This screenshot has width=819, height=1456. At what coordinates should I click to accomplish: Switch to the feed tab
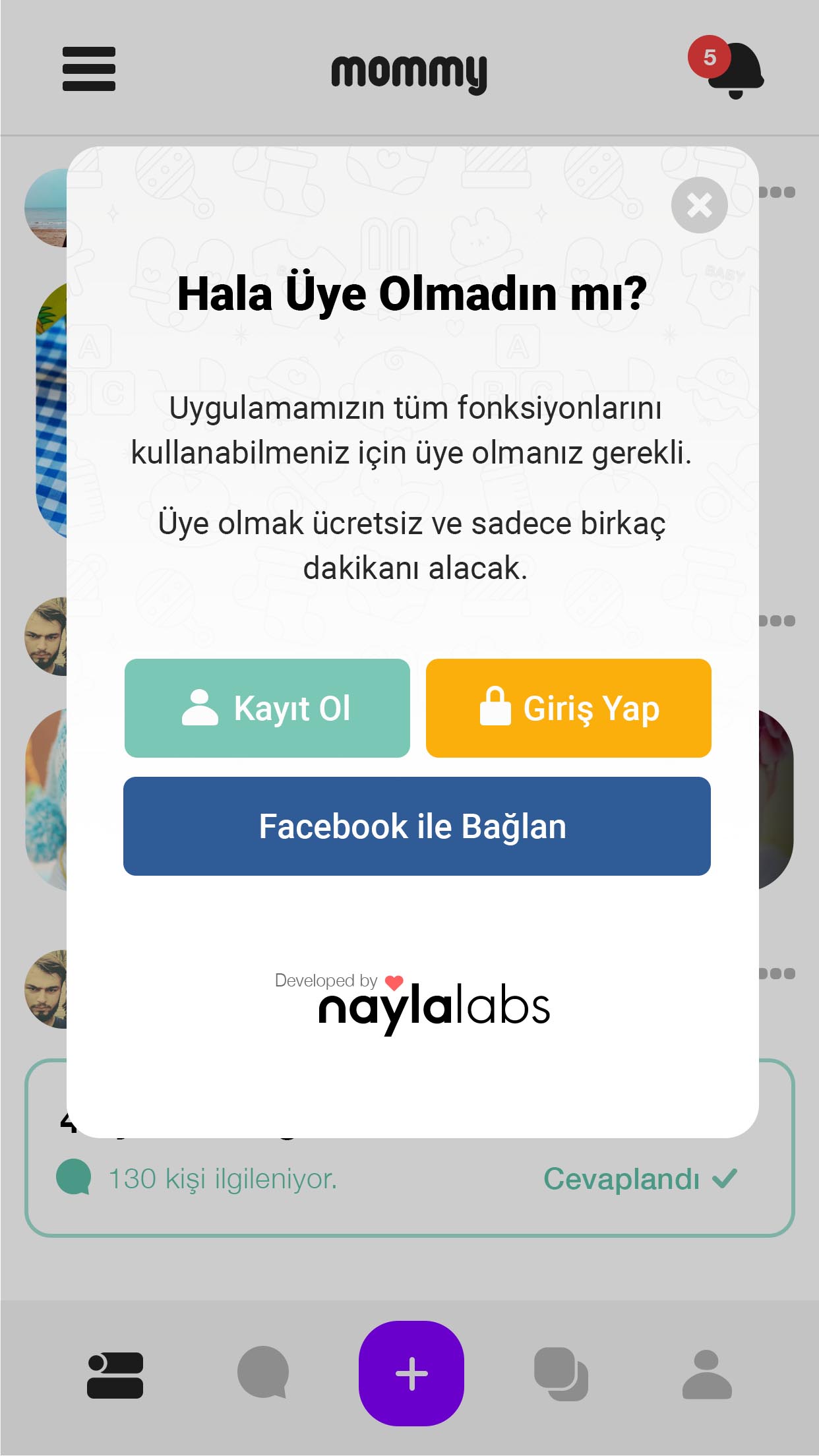tap(115, 1375)
